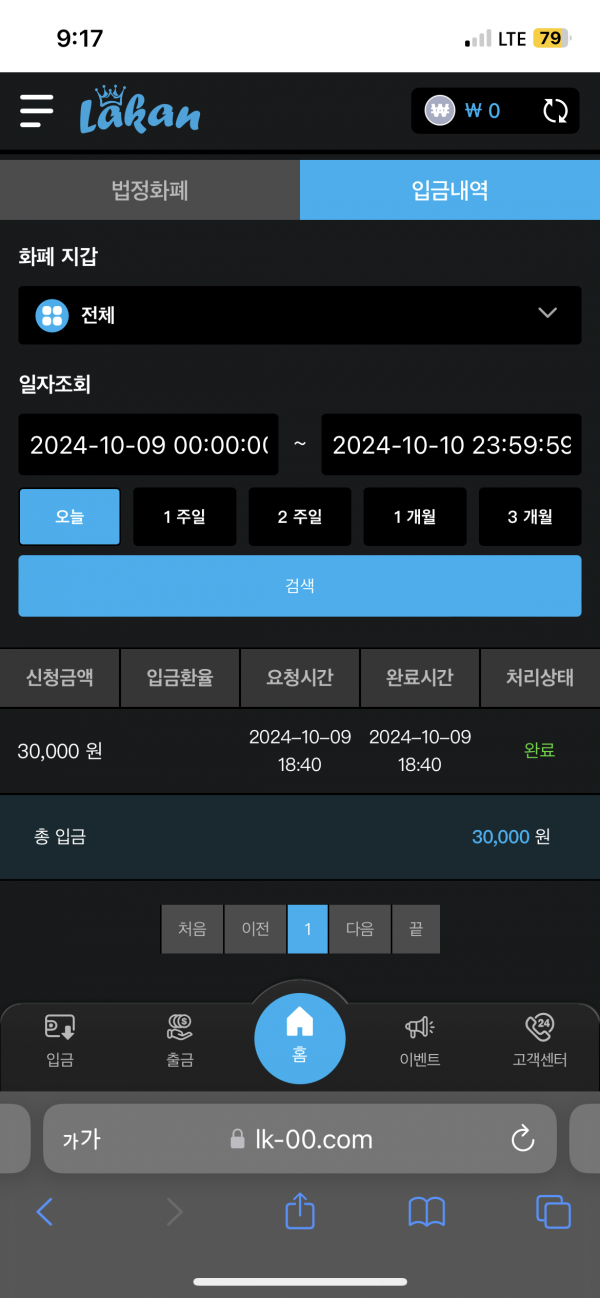Choose the 1 주일 range
Image resolution: width=600 pixels, height=1298 pixels.
(x=185, y=517)
